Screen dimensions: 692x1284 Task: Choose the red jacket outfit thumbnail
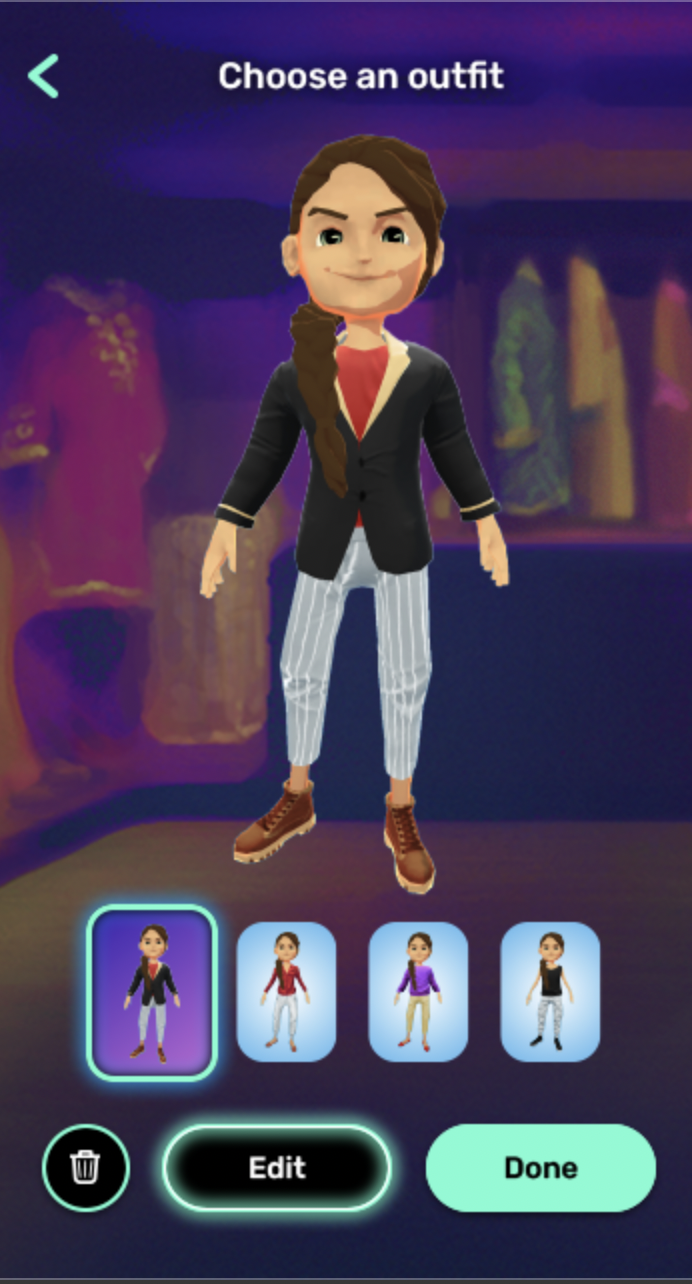pyautogui.click(x=286, y=991)
